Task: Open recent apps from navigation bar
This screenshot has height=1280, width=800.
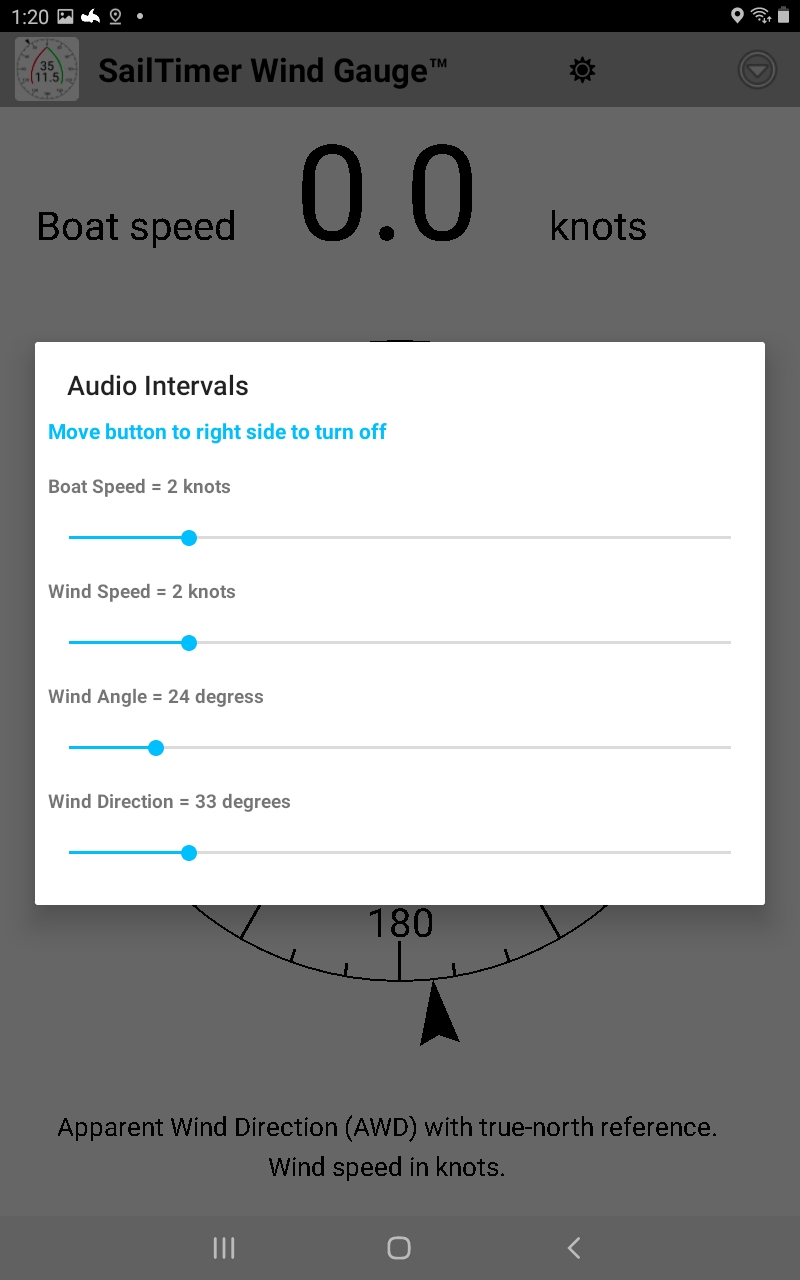Action: click(x=224, y=1247)
